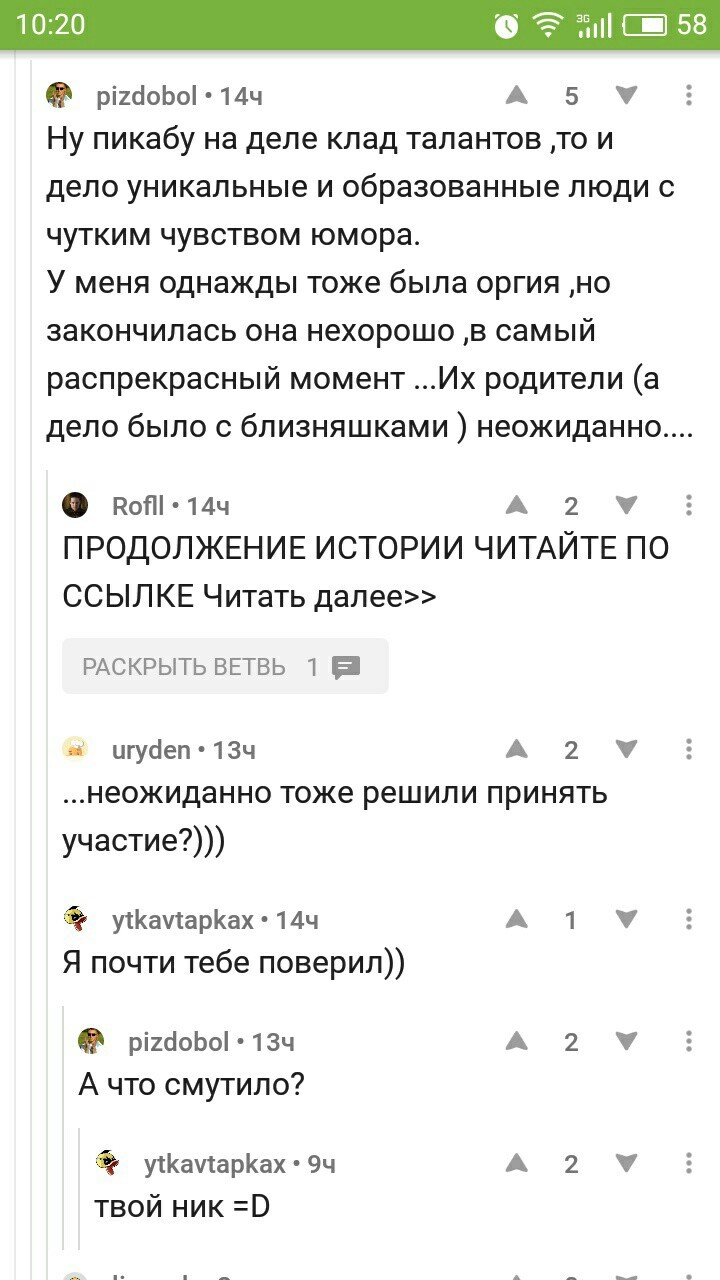Expand the thread with РАСКРЫТЬ ВЕТВЬ button
This screenshot has height=1280, width=720.
click(225, 667)
